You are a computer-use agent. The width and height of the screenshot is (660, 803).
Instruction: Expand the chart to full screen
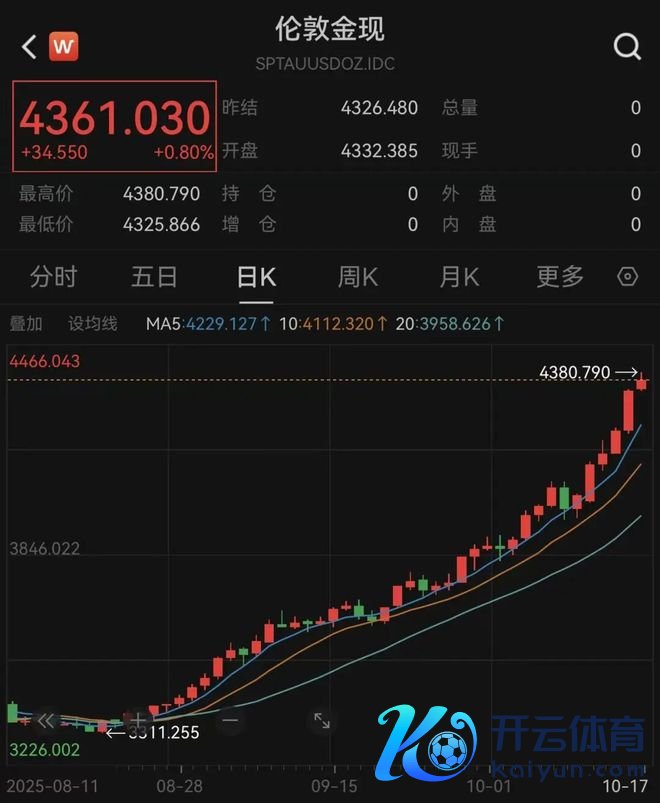click(x=322, y=719)
